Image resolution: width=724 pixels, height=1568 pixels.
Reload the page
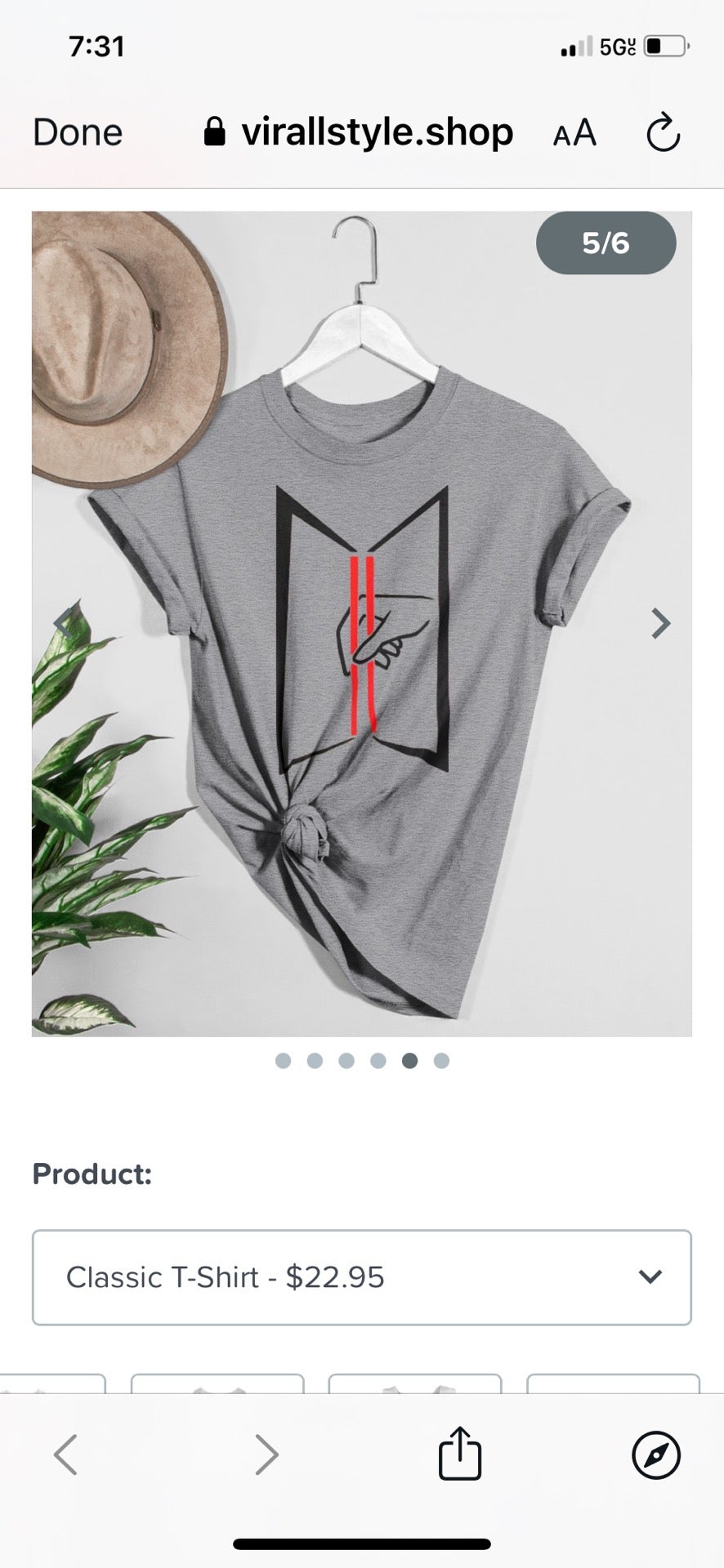coord(663,132)
